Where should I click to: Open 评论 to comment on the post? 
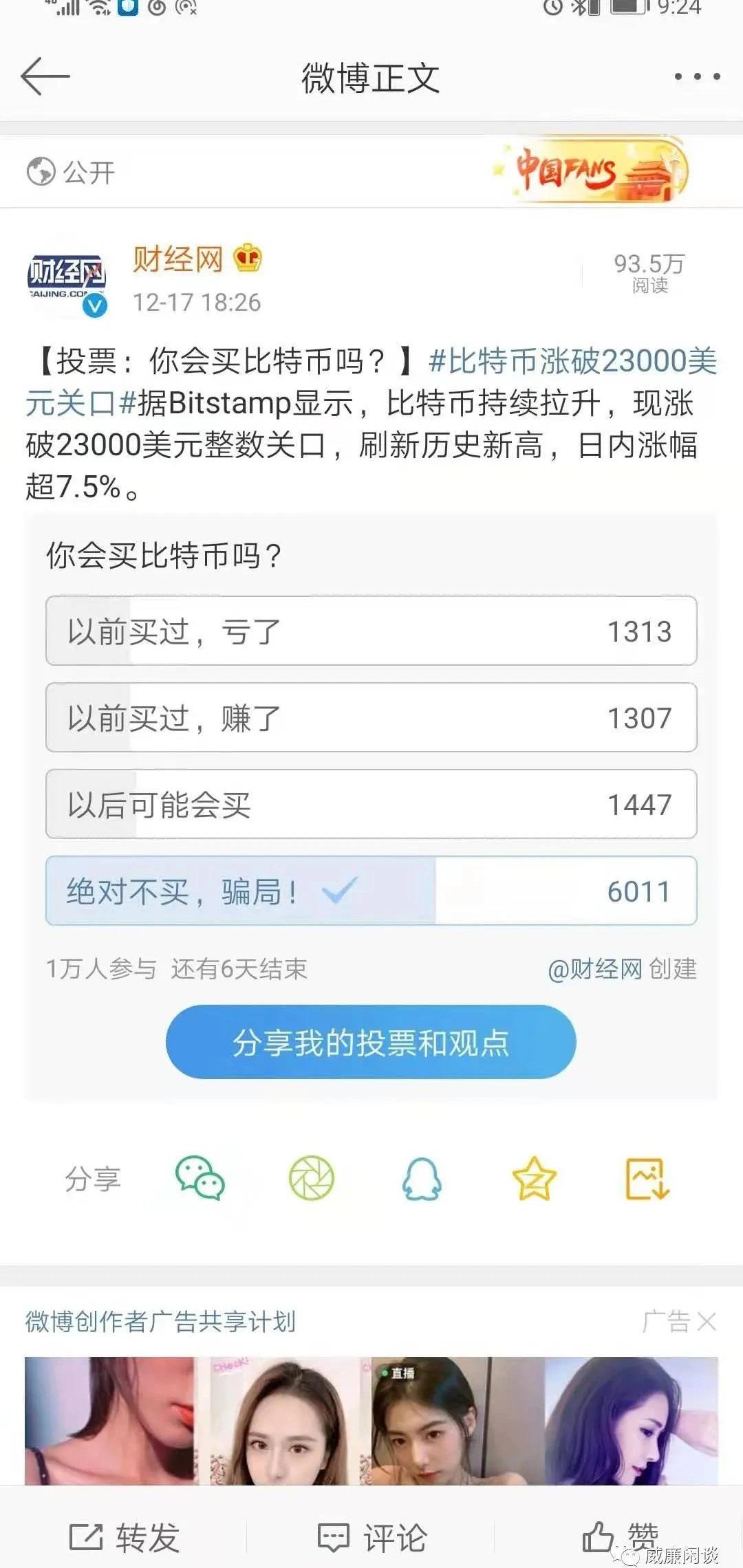tap(372, 1537)
